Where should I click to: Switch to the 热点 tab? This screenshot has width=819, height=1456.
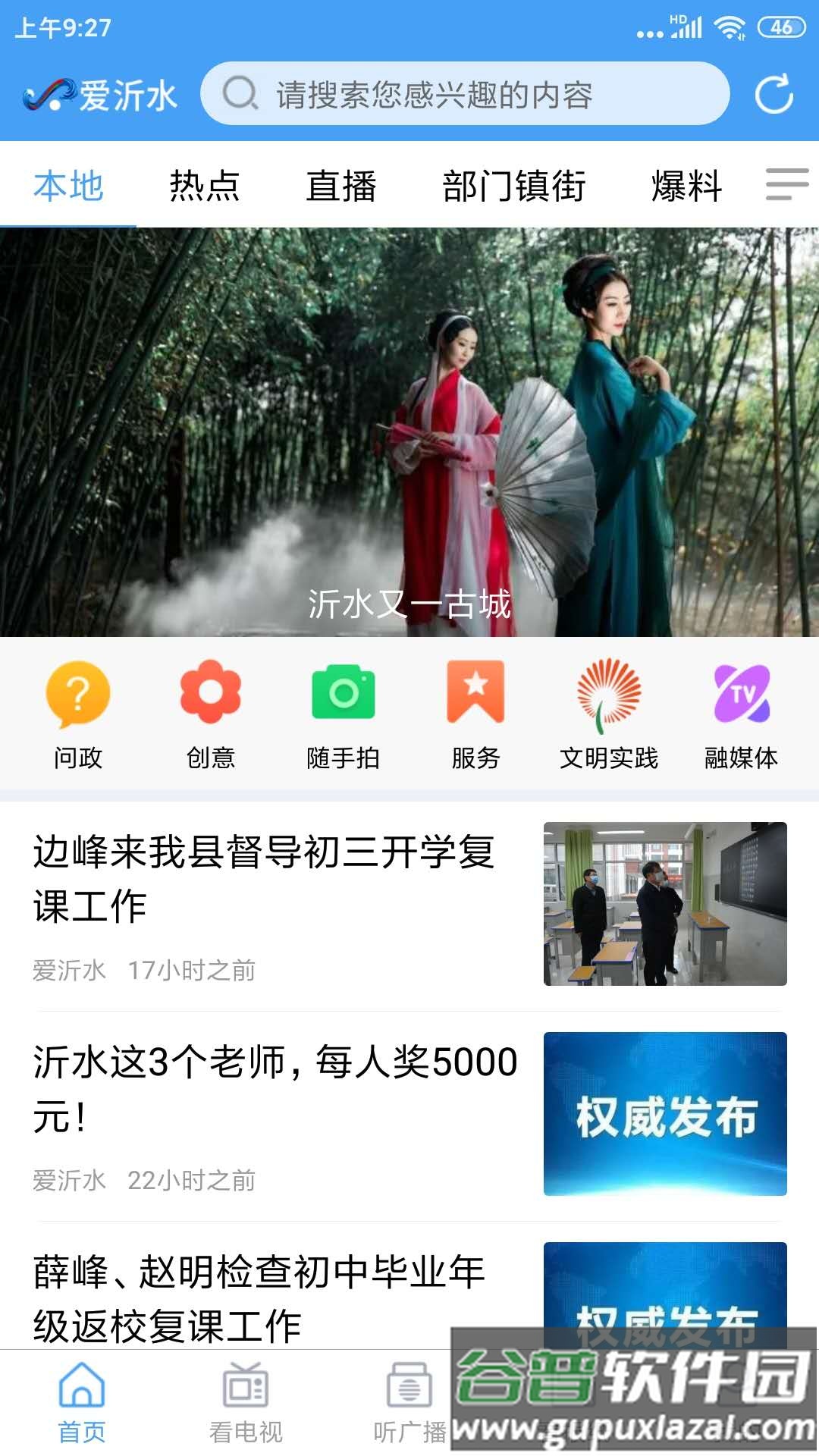(203, 188)
